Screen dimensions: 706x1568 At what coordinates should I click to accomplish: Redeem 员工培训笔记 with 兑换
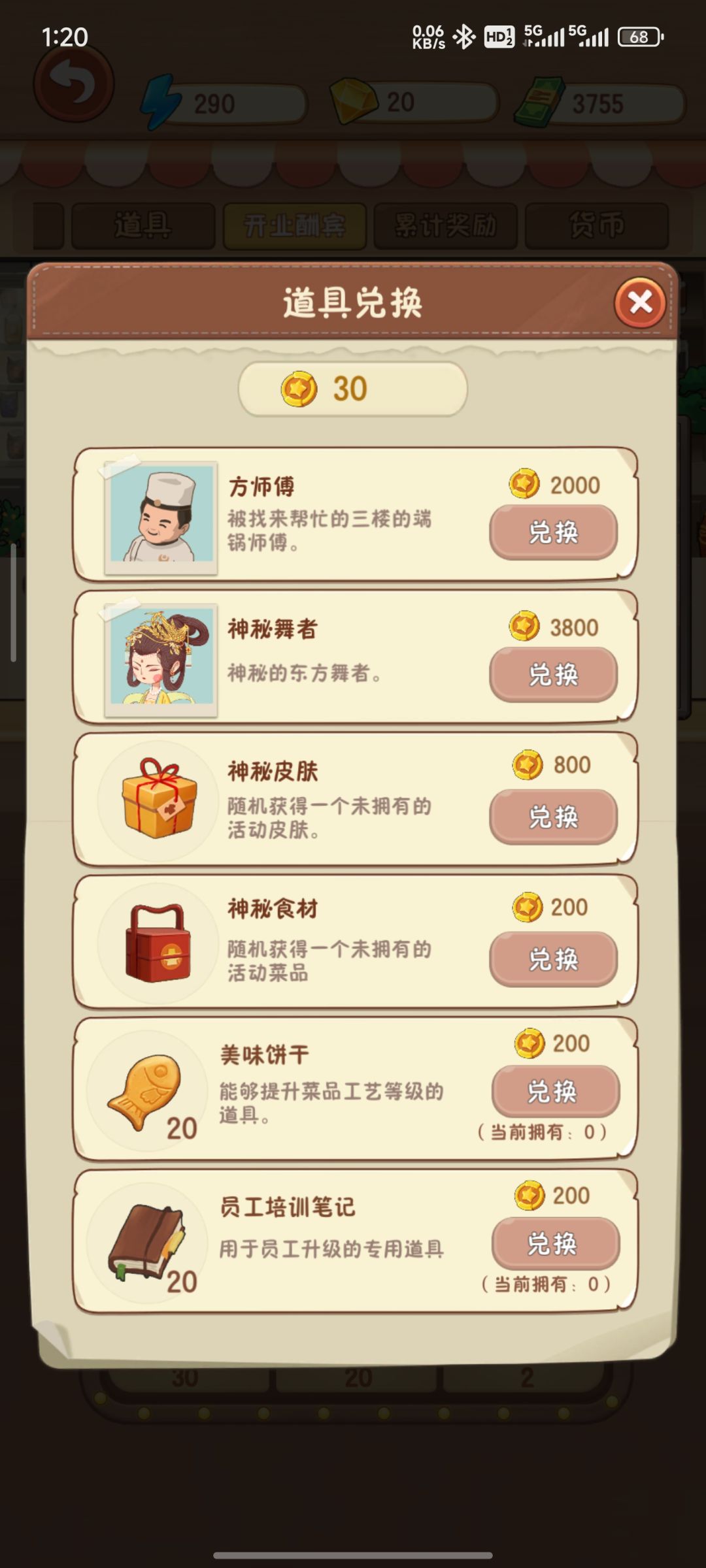555,1243
